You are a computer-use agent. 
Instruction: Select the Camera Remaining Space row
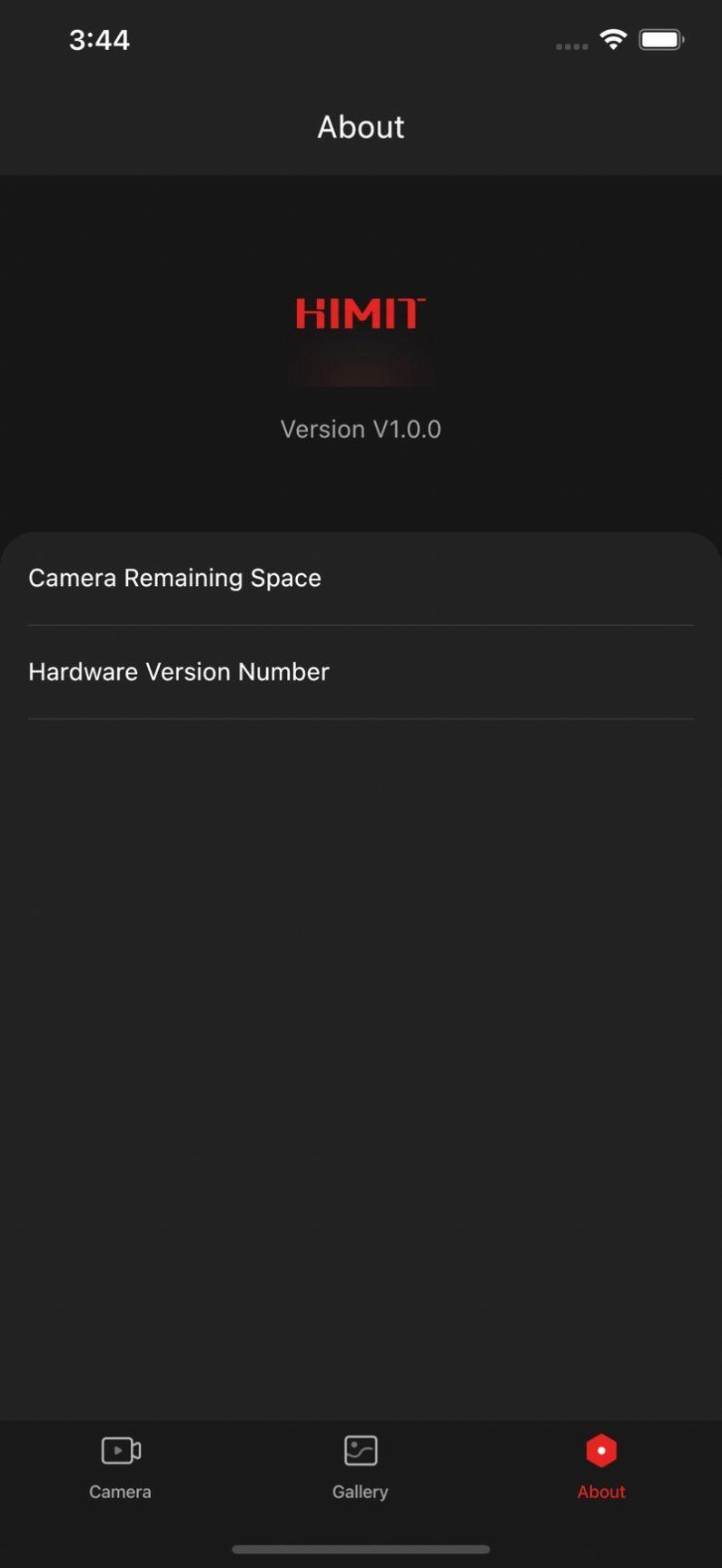pos(174,578)
